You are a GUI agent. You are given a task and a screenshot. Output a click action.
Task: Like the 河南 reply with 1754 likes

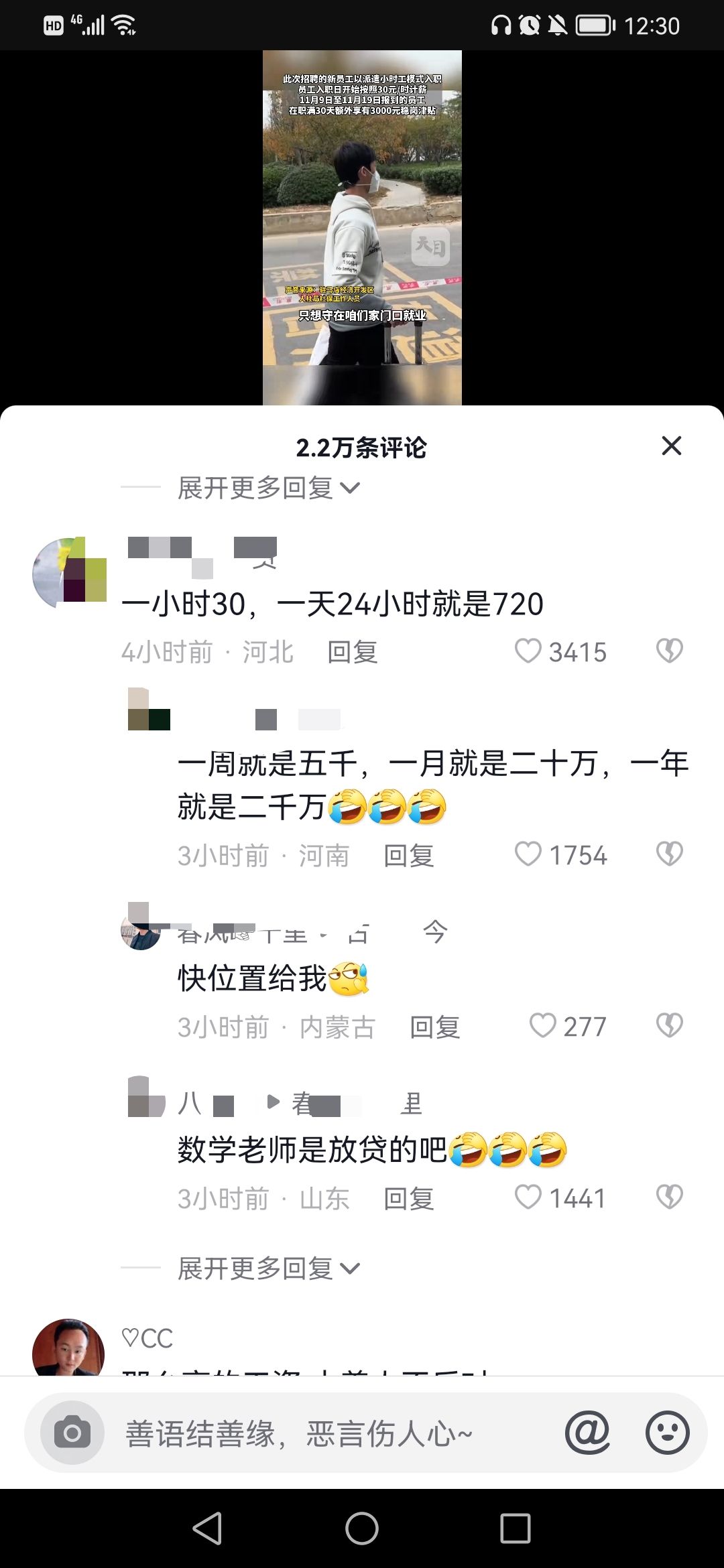(x=528, y=854)
